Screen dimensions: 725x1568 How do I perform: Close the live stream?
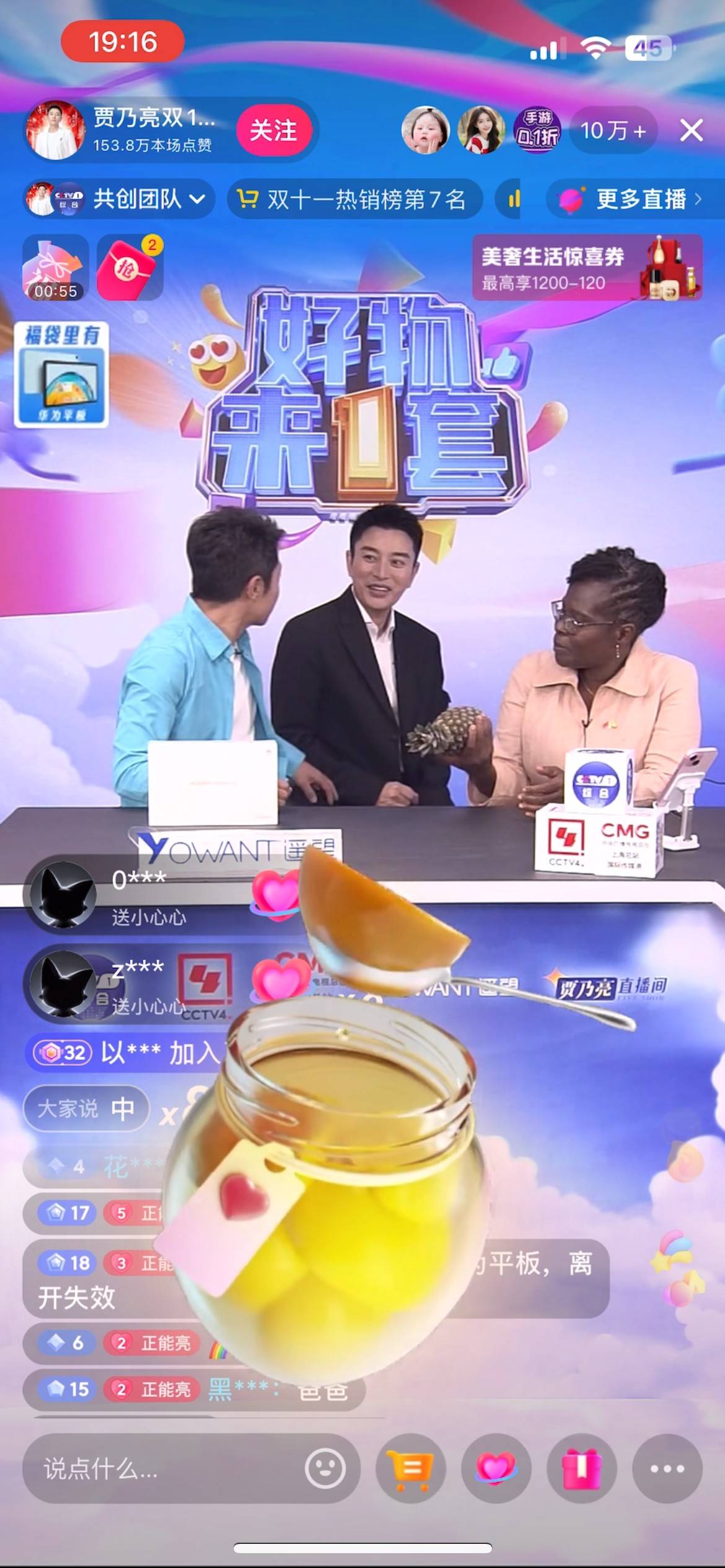point(691,130)
